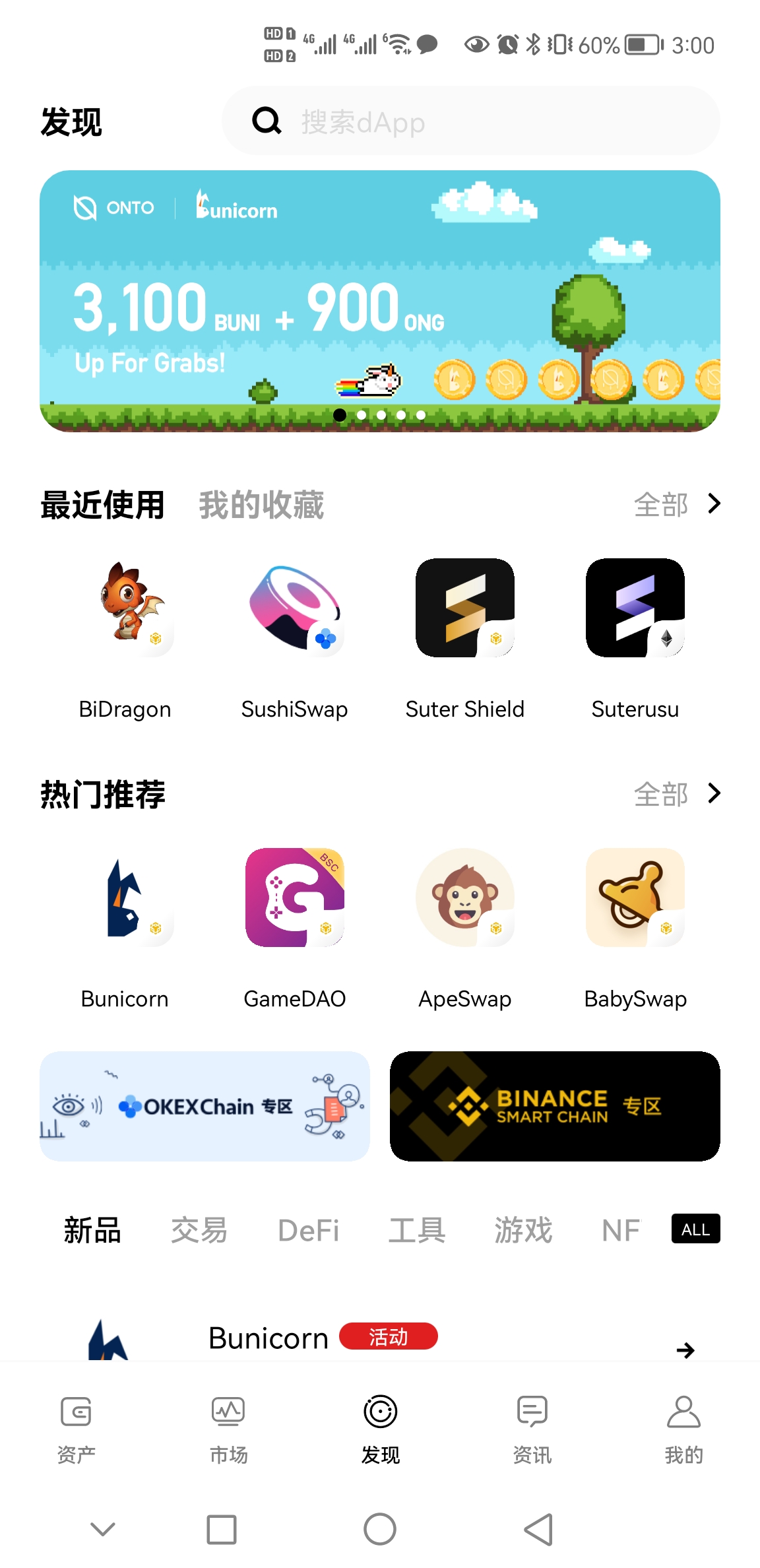This screenshot has height=1568, width=760.
Task: Open the OKEXChain zone banner
Action: [205, 1106]
